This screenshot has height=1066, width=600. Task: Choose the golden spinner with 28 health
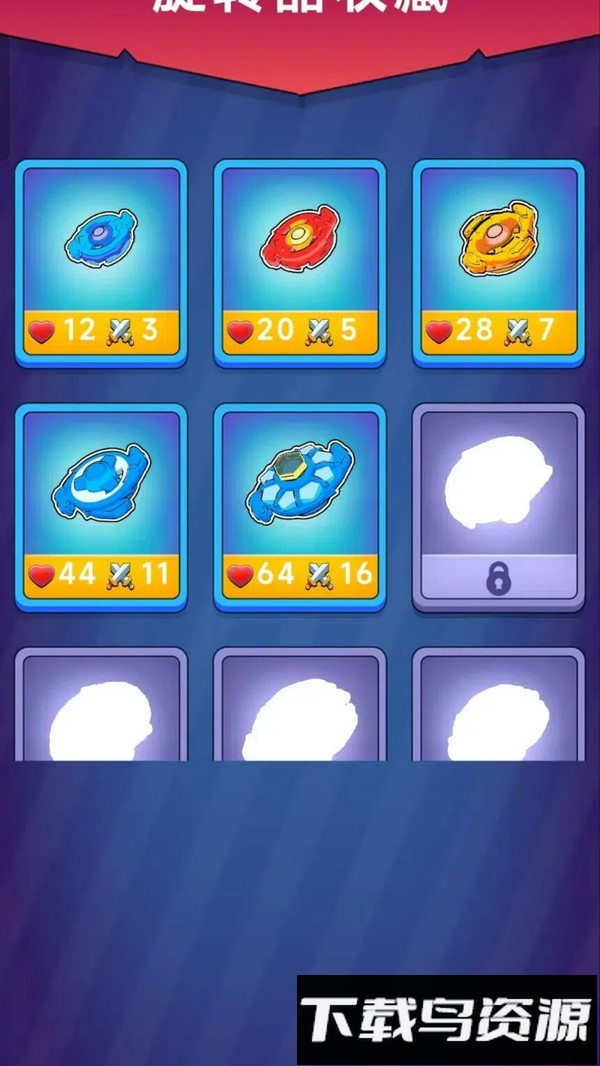498,262
